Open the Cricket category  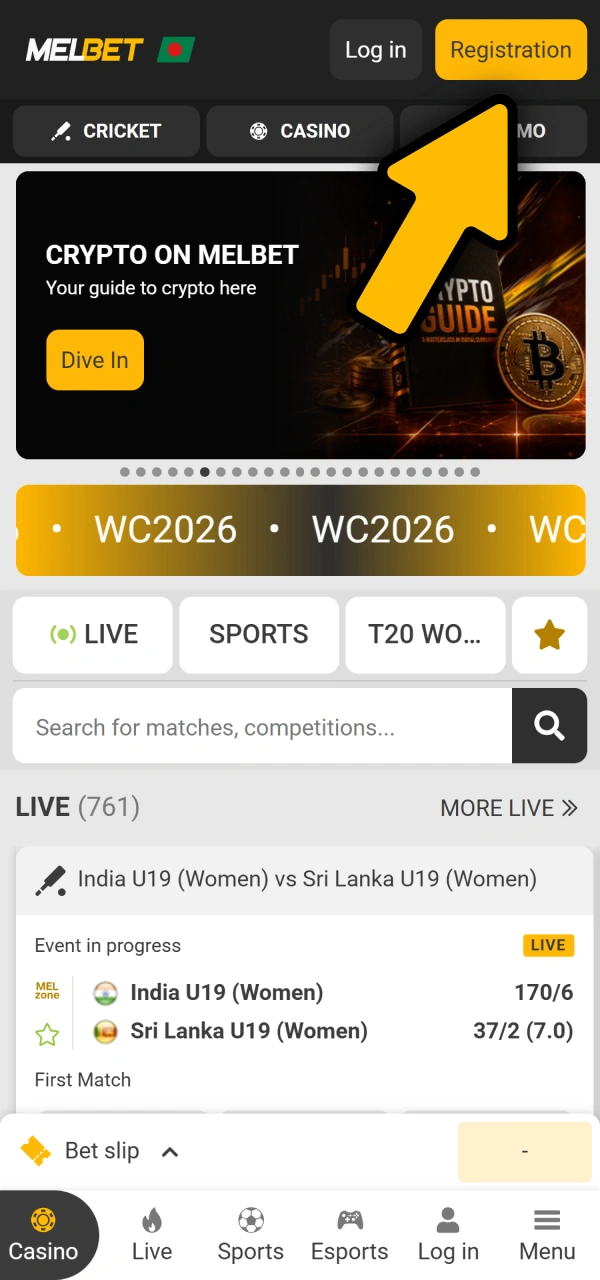(106, 131)
